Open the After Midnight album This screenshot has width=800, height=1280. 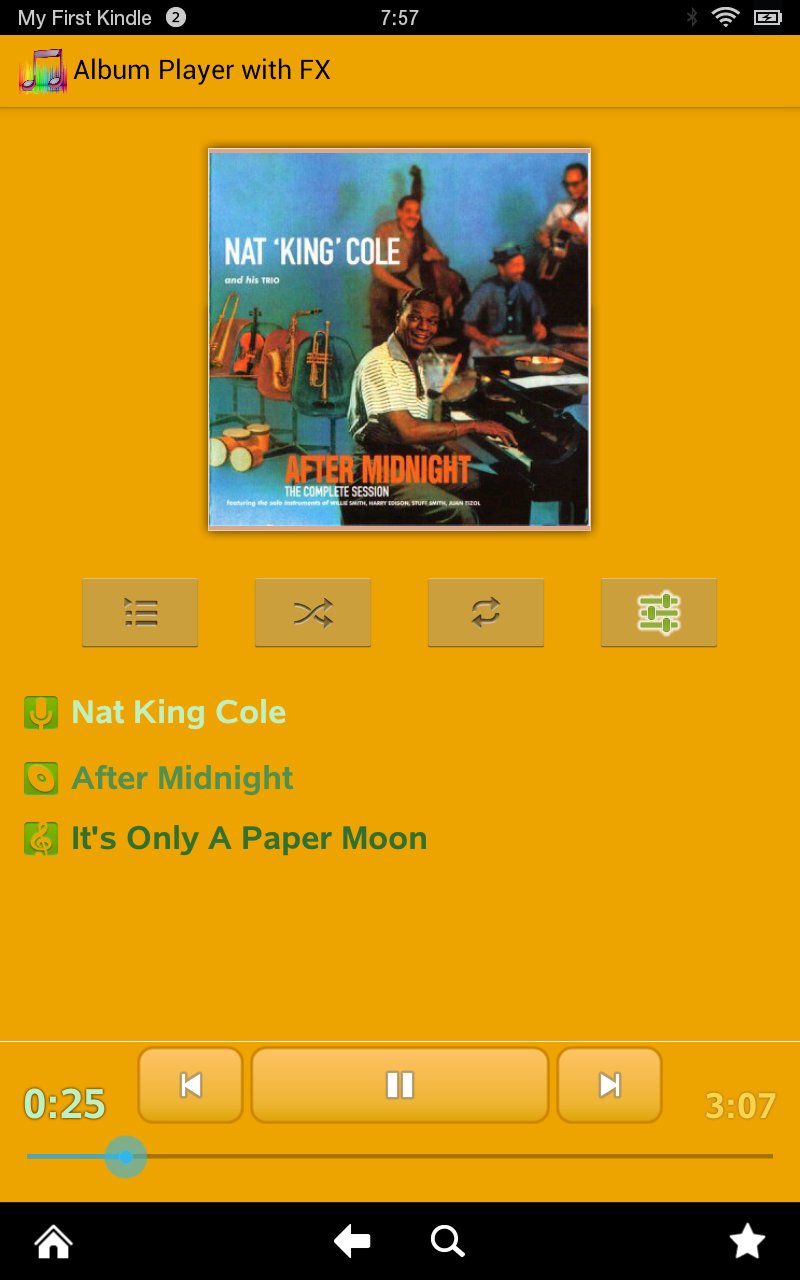point(182,778)
